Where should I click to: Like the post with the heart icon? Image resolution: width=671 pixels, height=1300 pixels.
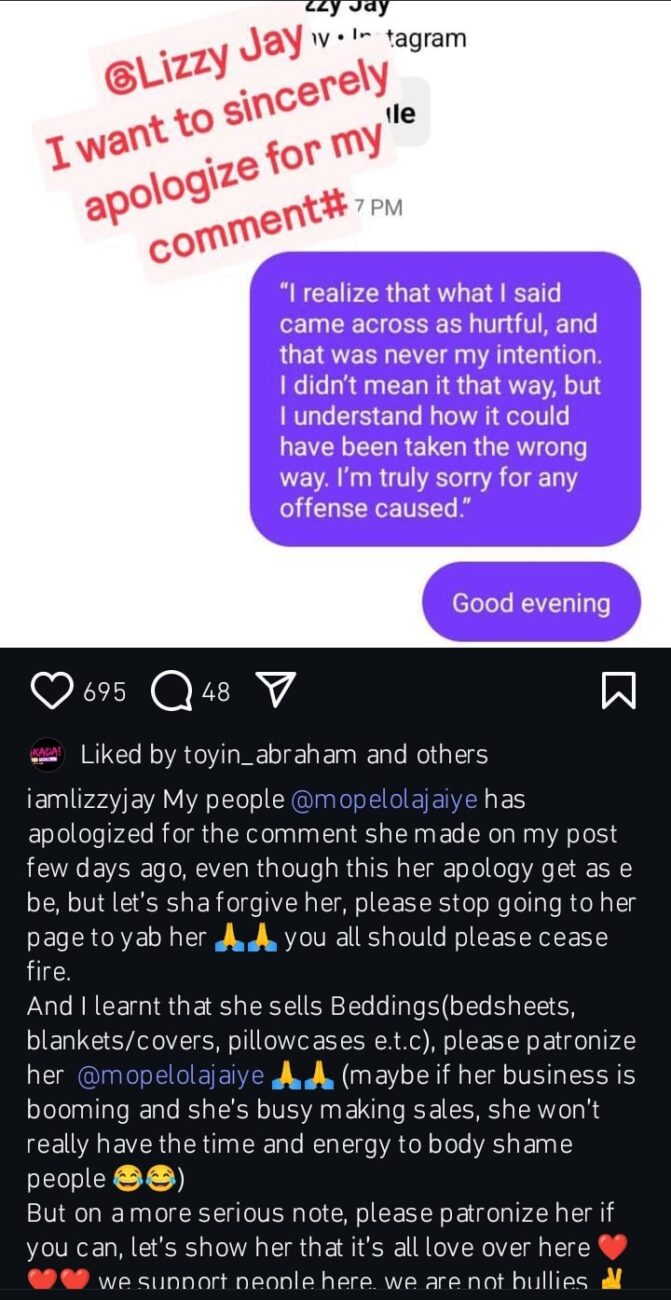pos(52,691)
